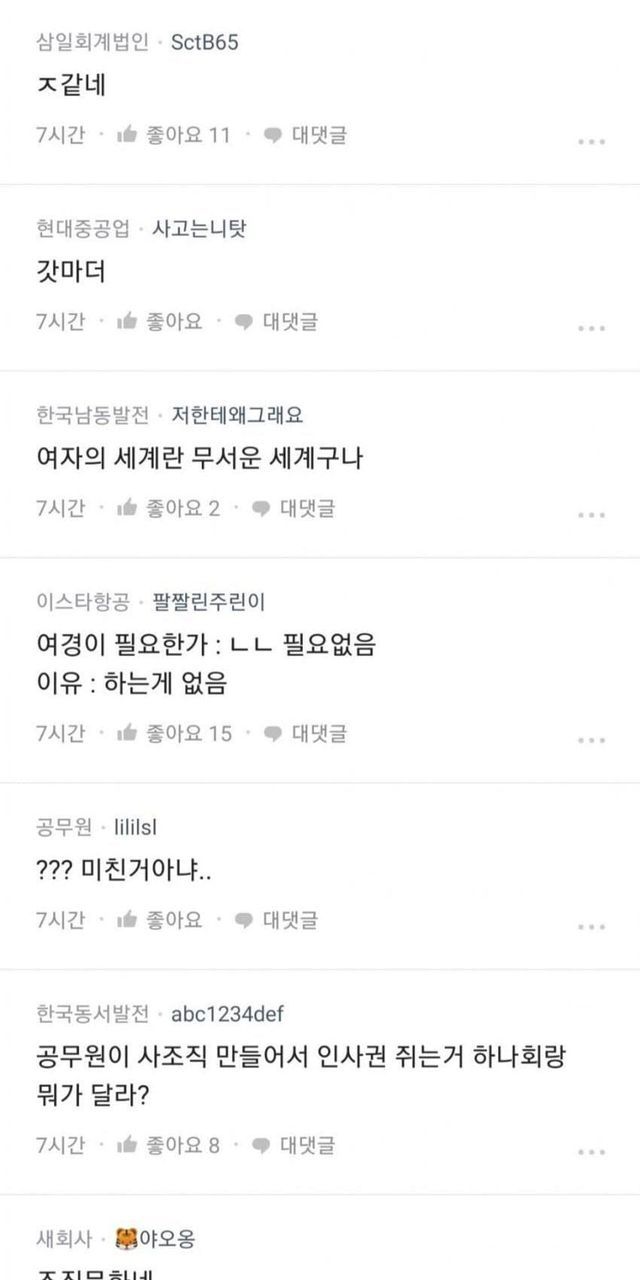Viewport: 640px width, 1280px height.
Task: Like the comment by SctB65
Action: tap(173, 134)
